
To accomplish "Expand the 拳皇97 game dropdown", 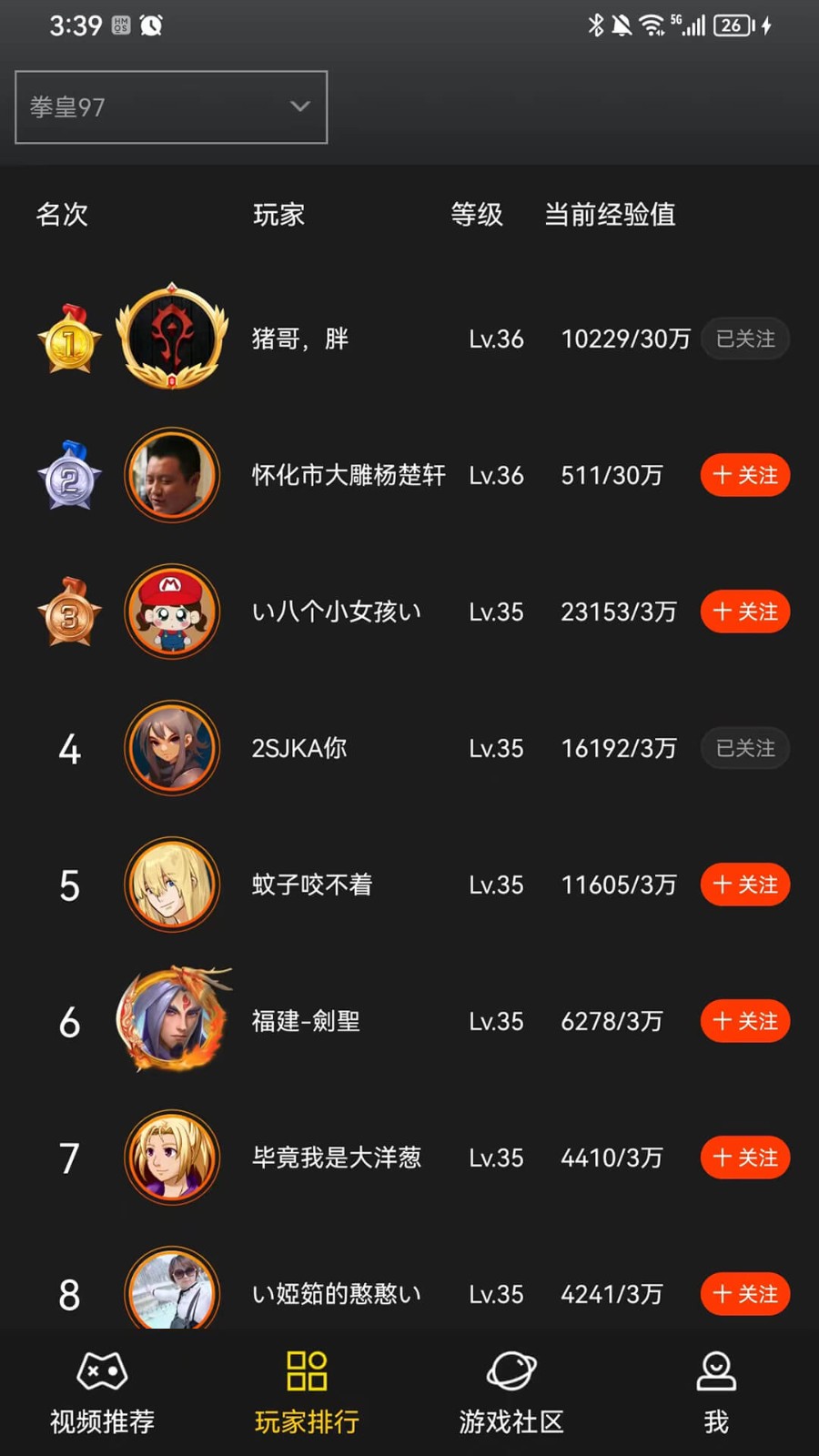I will [x=171, y=107].
